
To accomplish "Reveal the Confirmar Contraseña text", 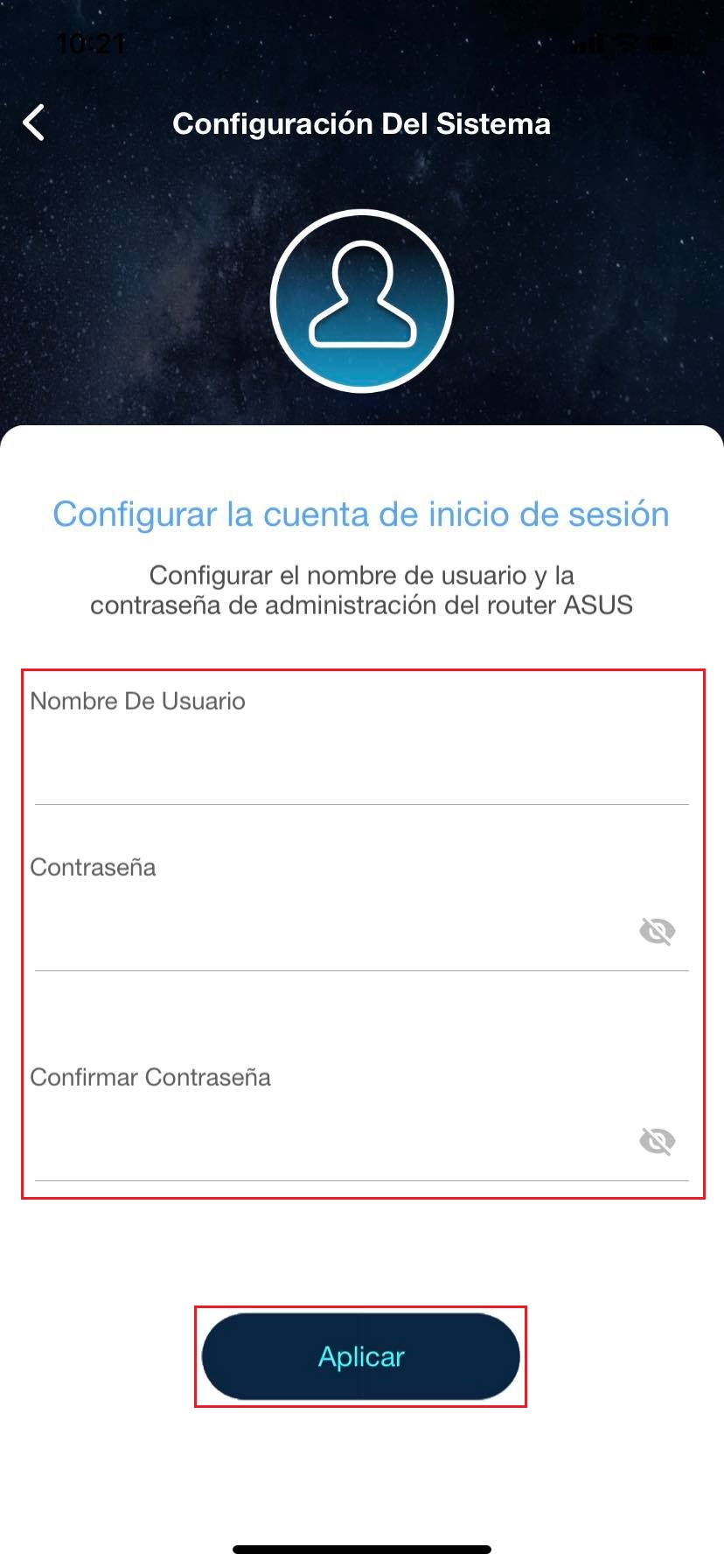I will [657, 1142].
